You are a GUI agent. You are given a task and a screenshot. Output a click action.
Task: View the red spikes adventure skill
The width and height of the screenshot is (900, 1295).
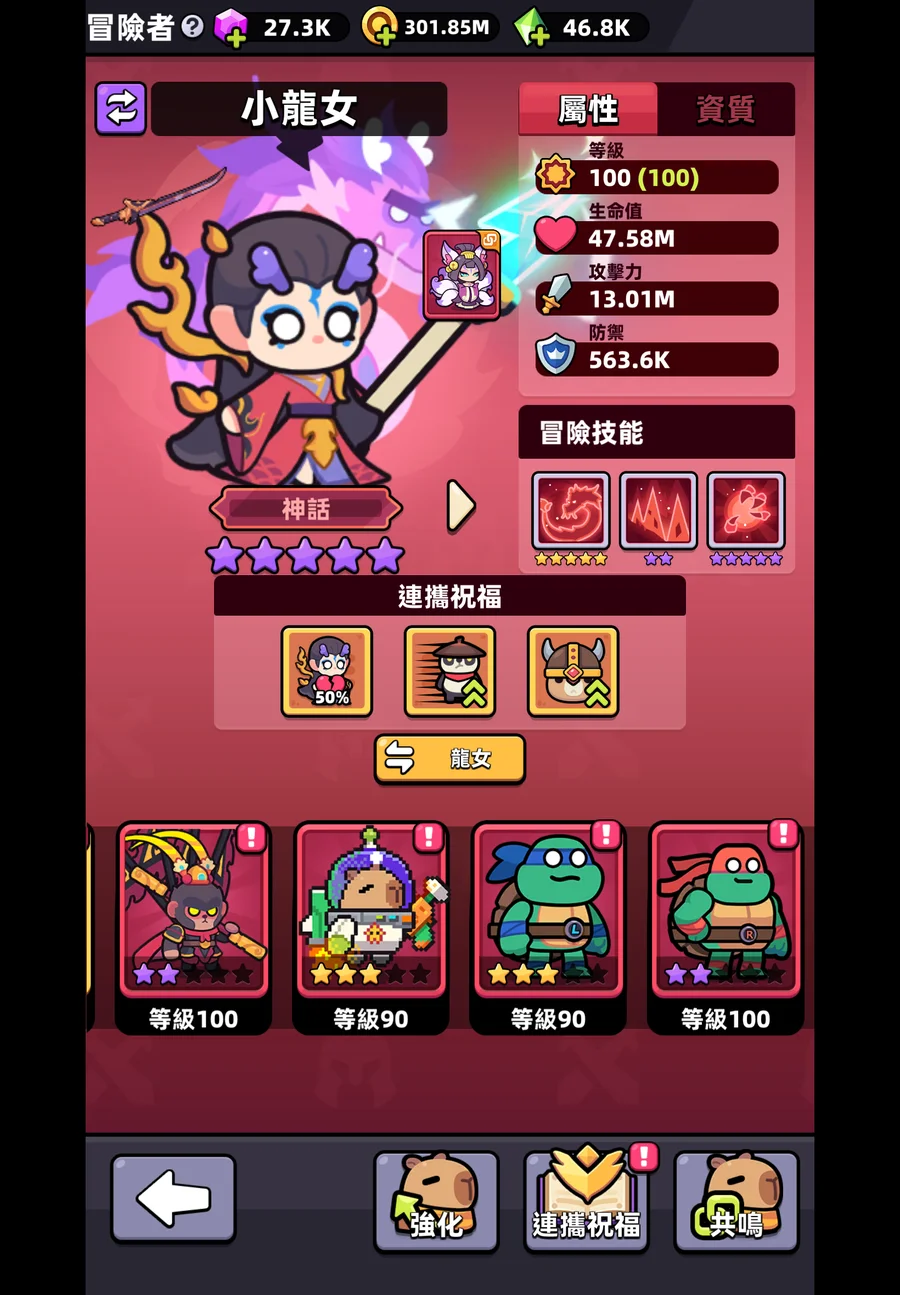(x=658, y=511)
